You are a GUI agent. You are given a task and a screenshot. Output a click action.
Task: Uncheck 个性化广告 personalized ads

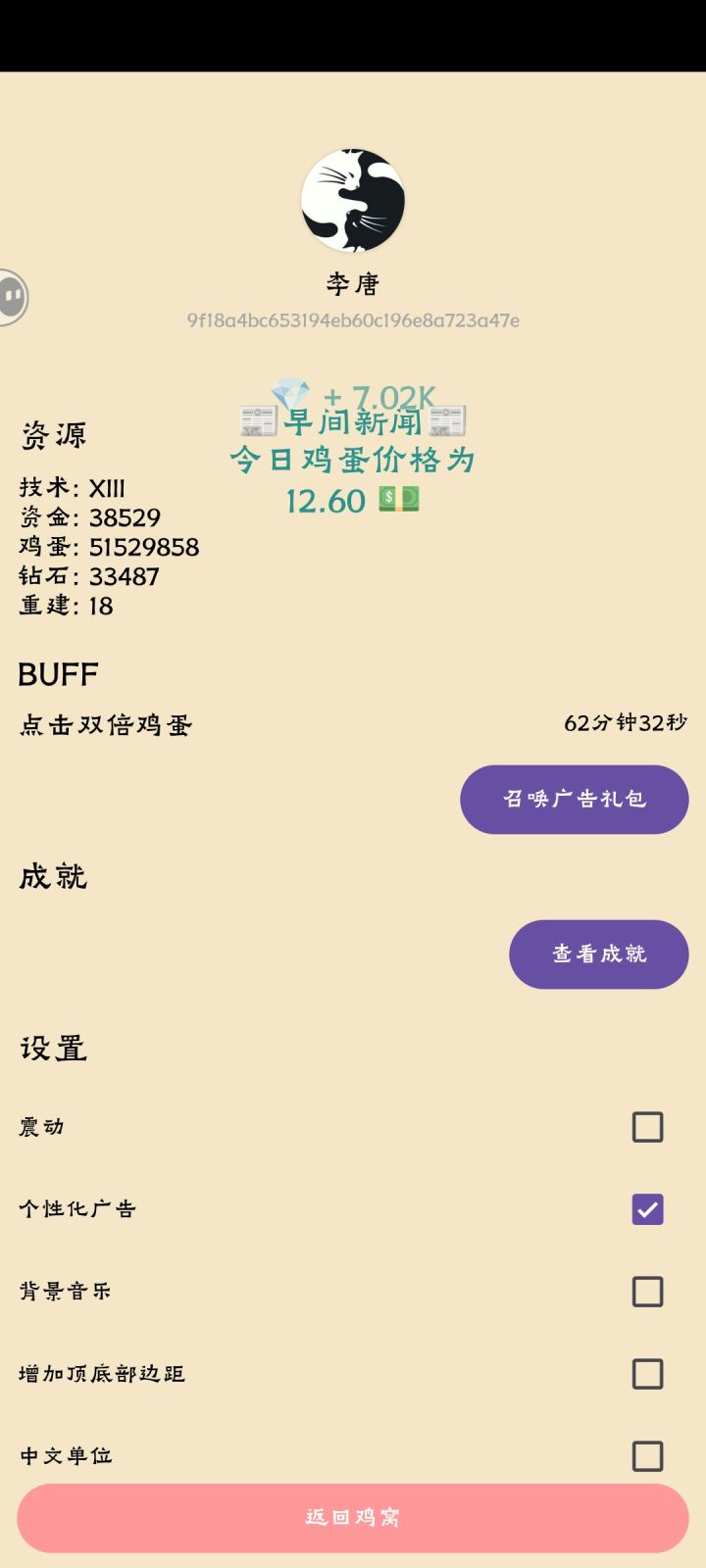point(647,1209)
